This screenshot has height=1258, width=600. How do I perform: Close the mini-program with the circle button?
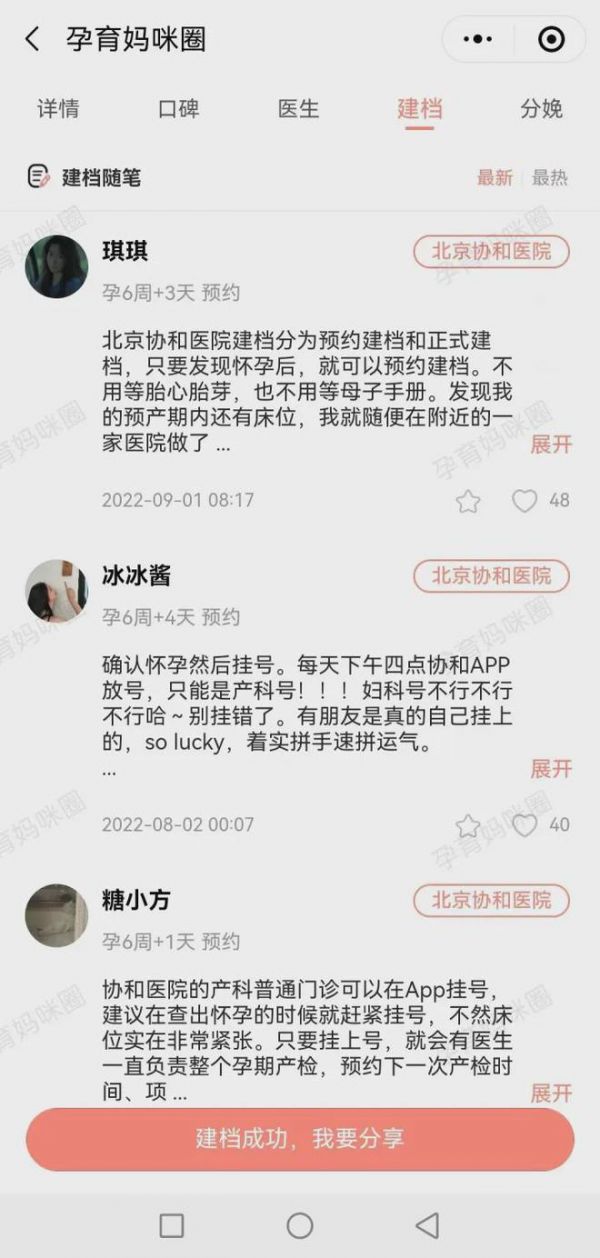[551, 40]
